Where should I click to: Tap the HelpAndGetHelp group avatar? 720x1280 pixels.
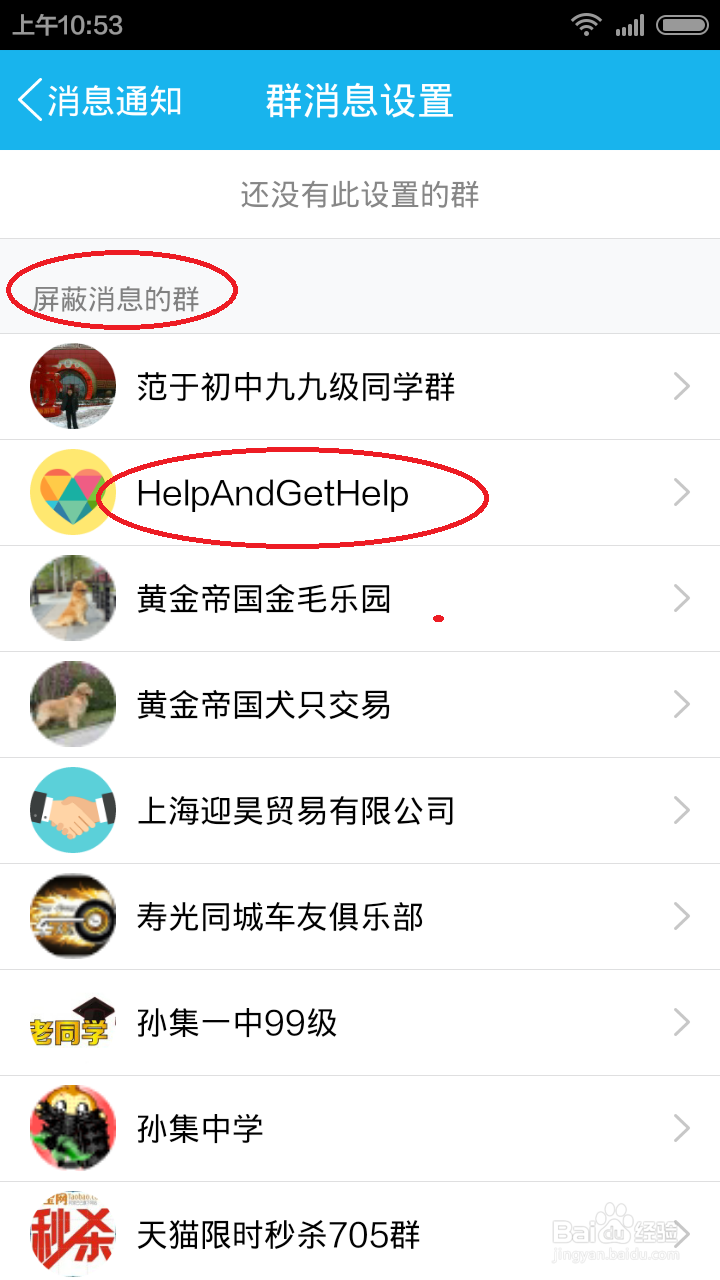point(72,492)
